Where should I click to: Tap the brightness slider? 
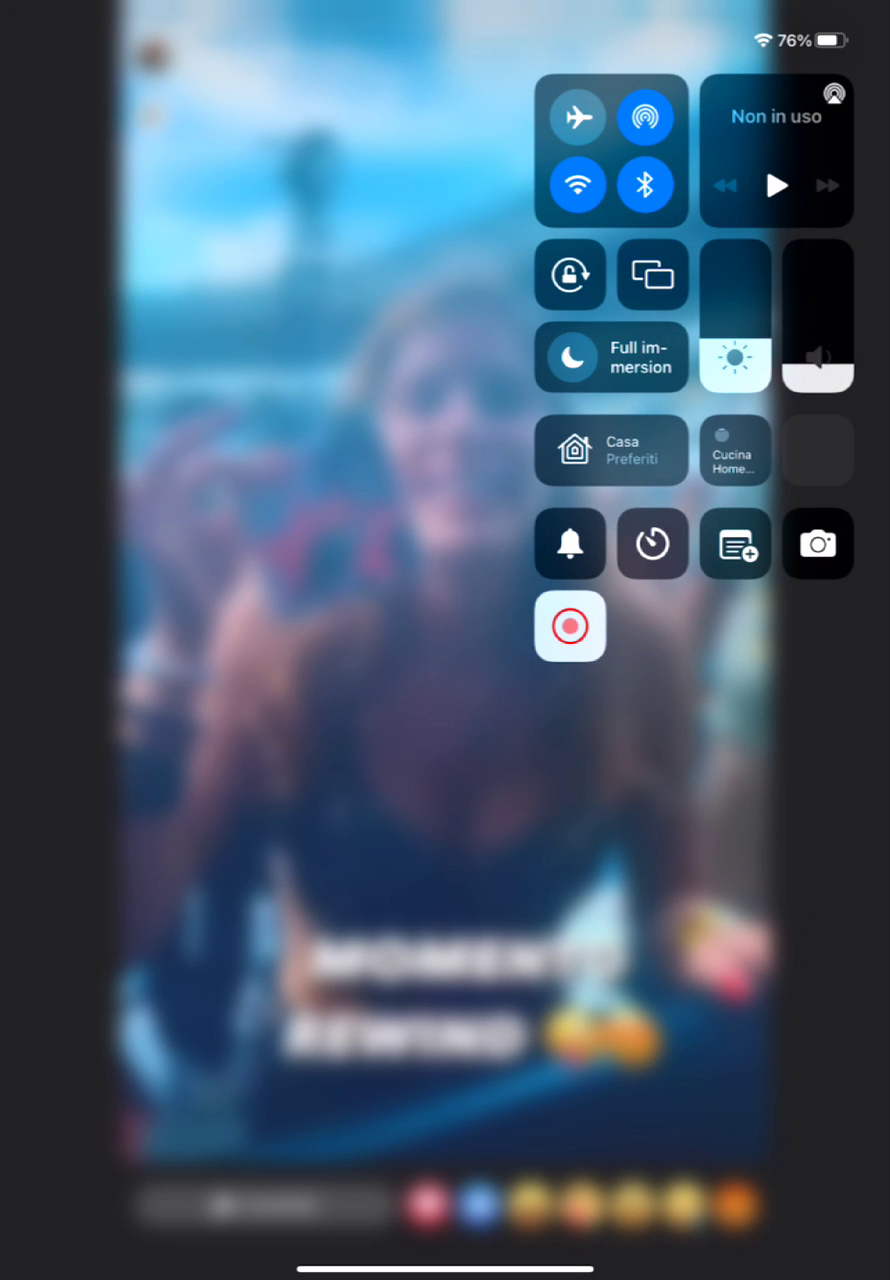click(x=735, y=316)
